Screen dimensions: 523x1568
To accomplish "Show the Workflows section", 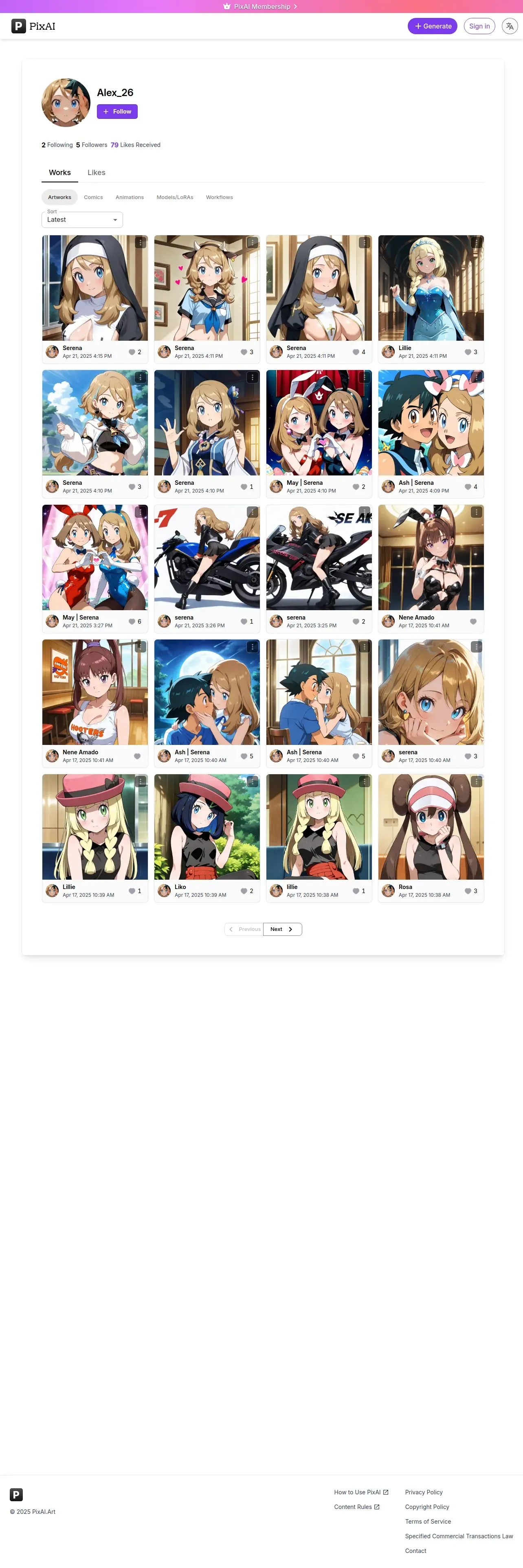I will (x=219, y=197).
